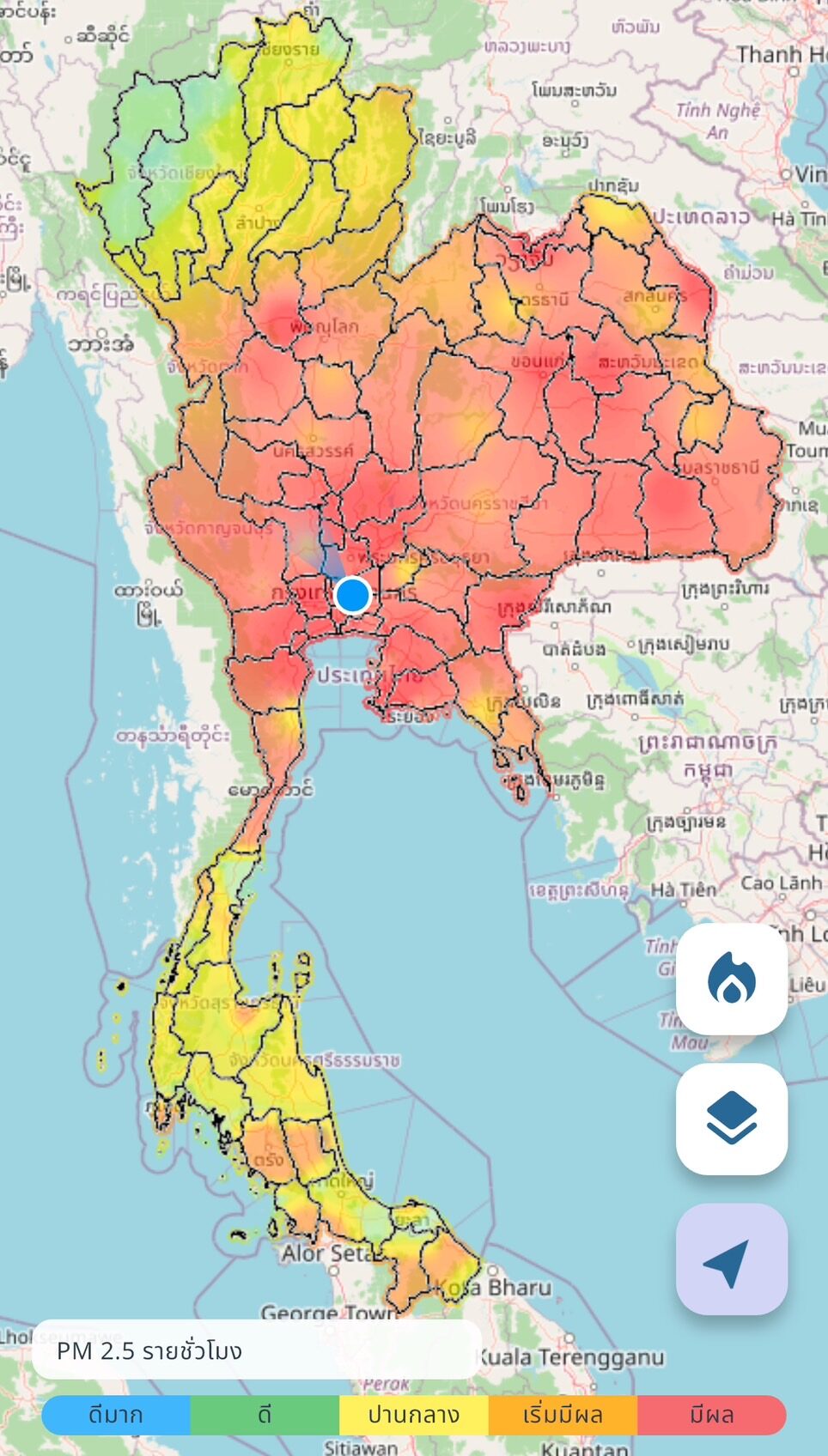Center map on my current location
The height and width of the screenshot is (1456, 828).
click(x=732, y=1259)
